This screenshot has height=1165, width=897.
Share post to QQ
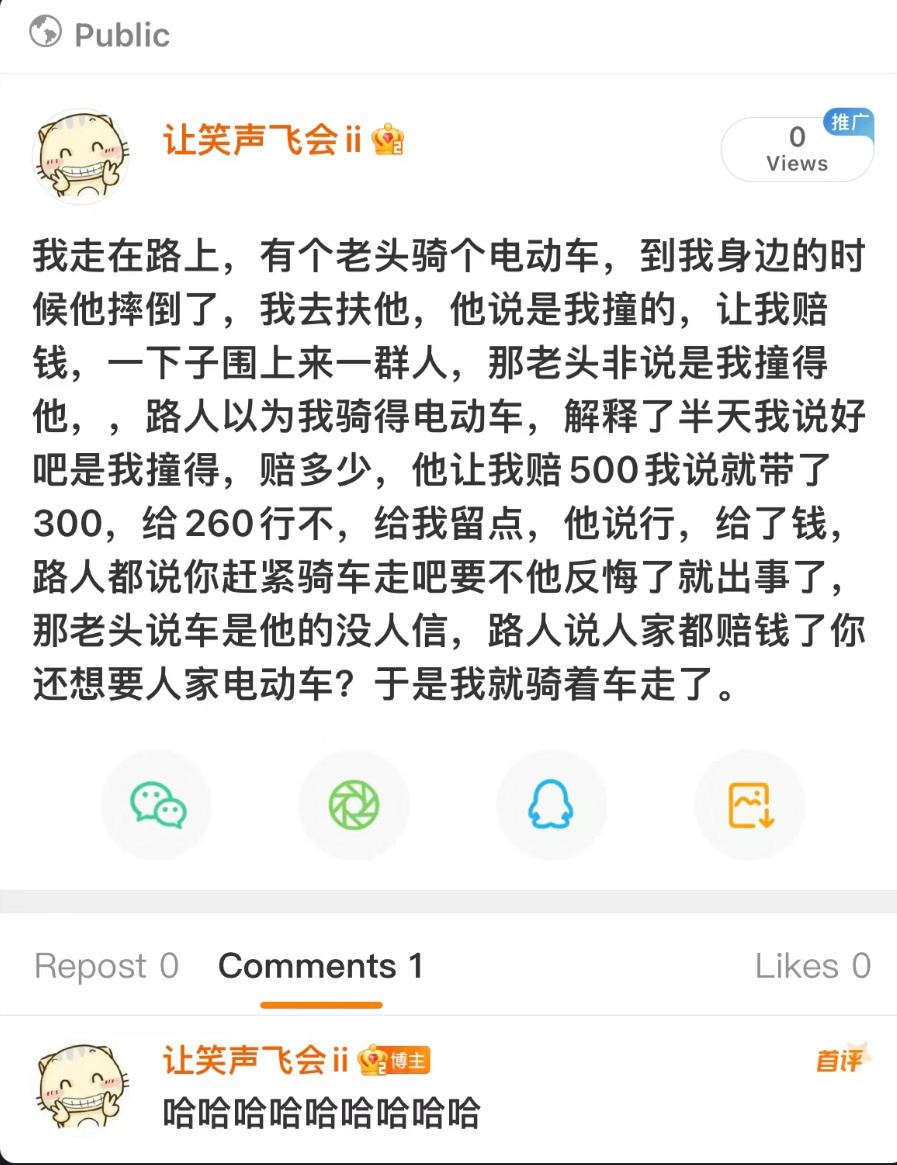(x=551, y=805)
